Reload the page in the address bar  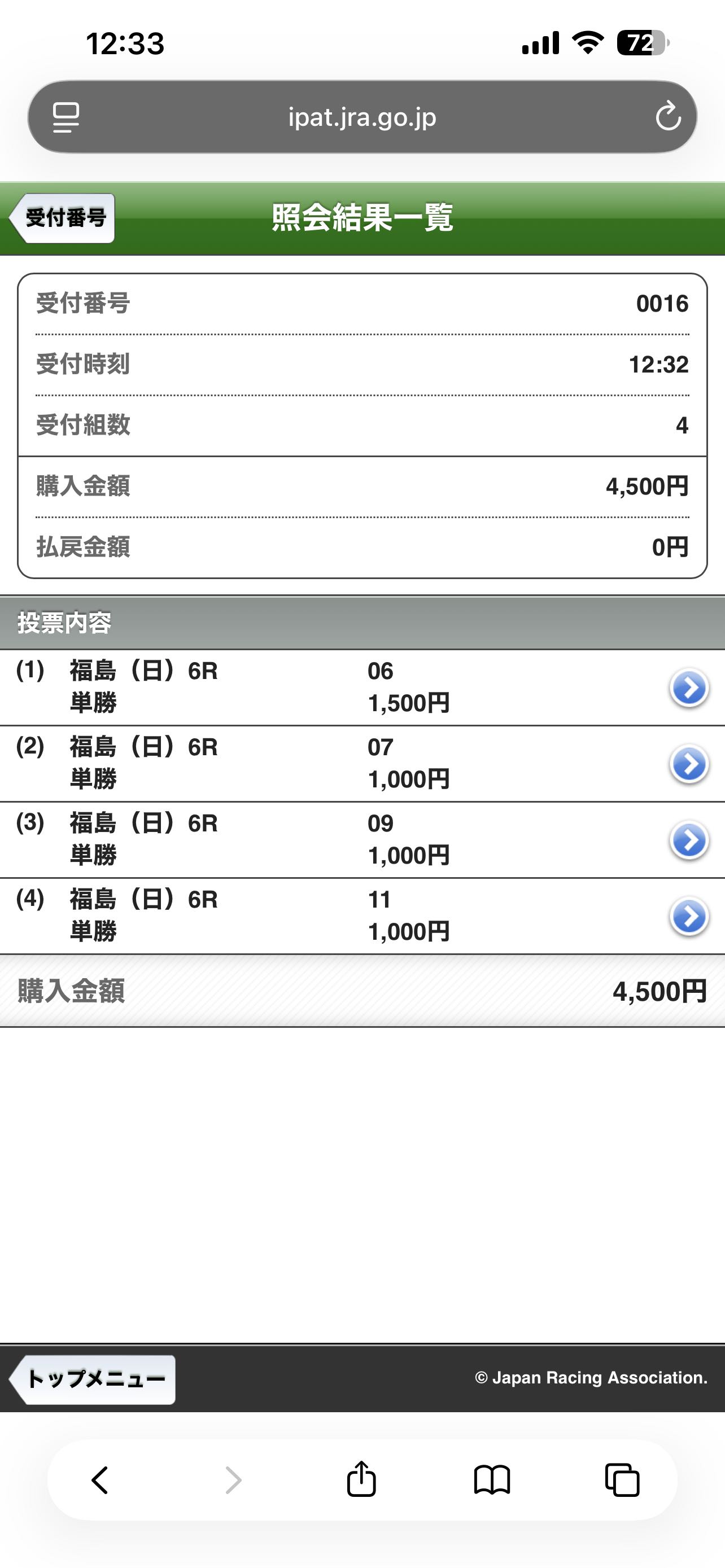tap(668, 116)
